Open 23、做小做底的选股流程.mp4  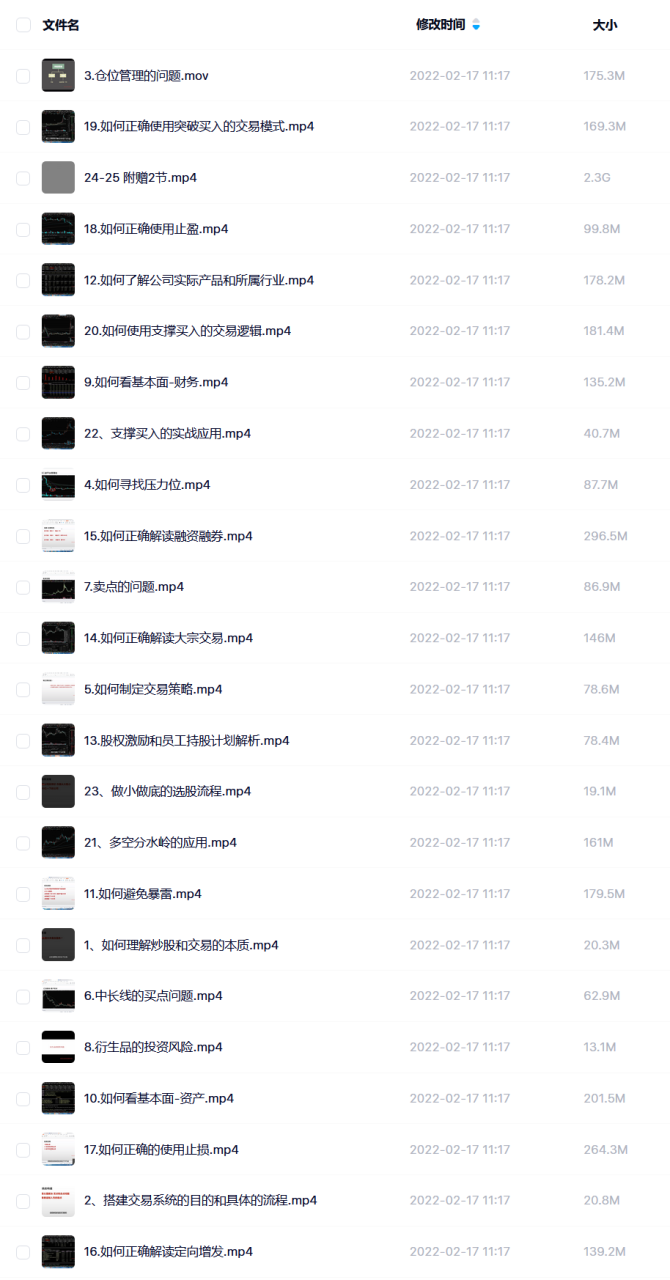point(167,791)
